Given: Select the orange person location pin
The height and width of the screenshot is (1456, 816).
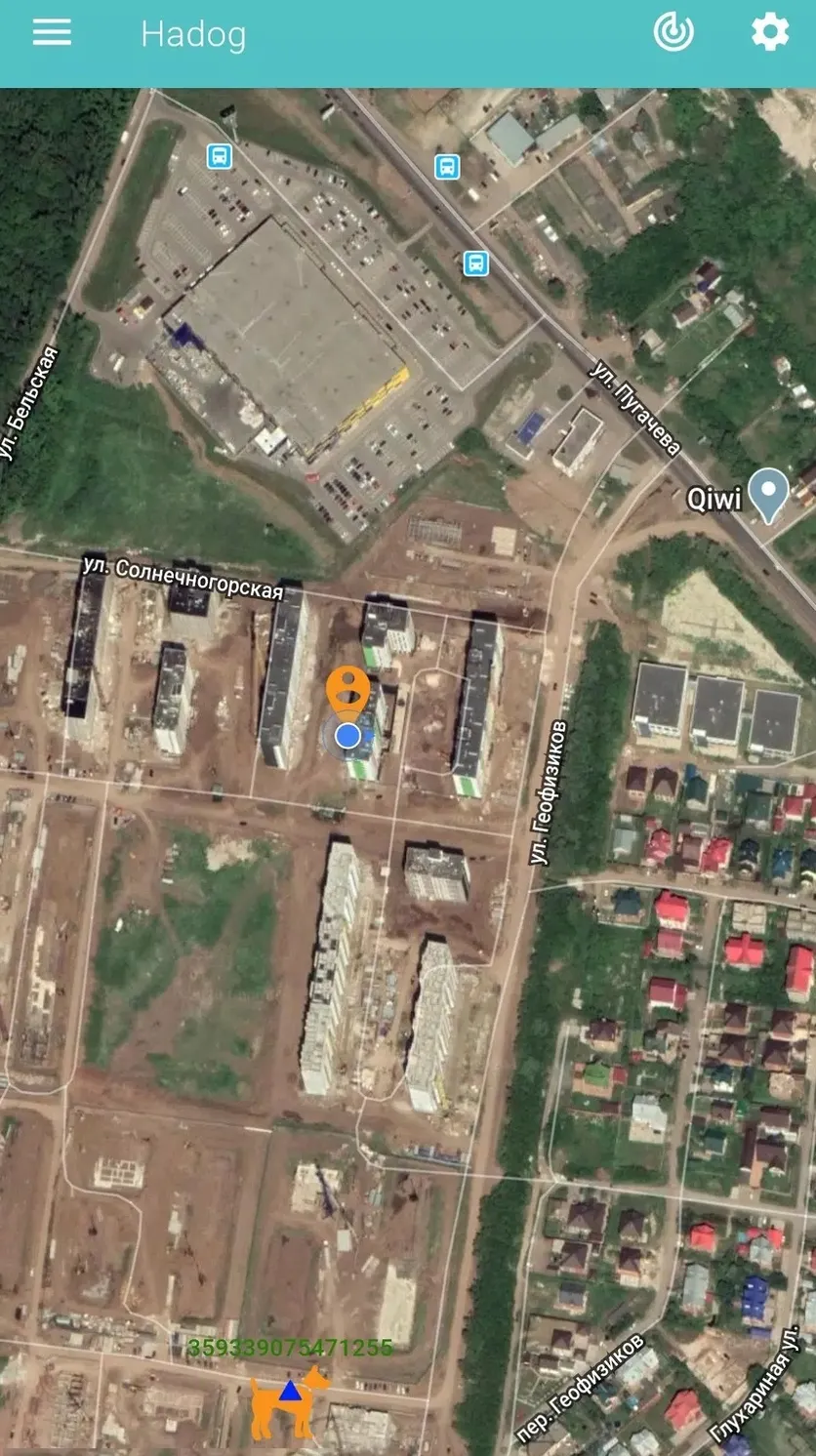Looking at the screenshot, I should tap(347, 693).
